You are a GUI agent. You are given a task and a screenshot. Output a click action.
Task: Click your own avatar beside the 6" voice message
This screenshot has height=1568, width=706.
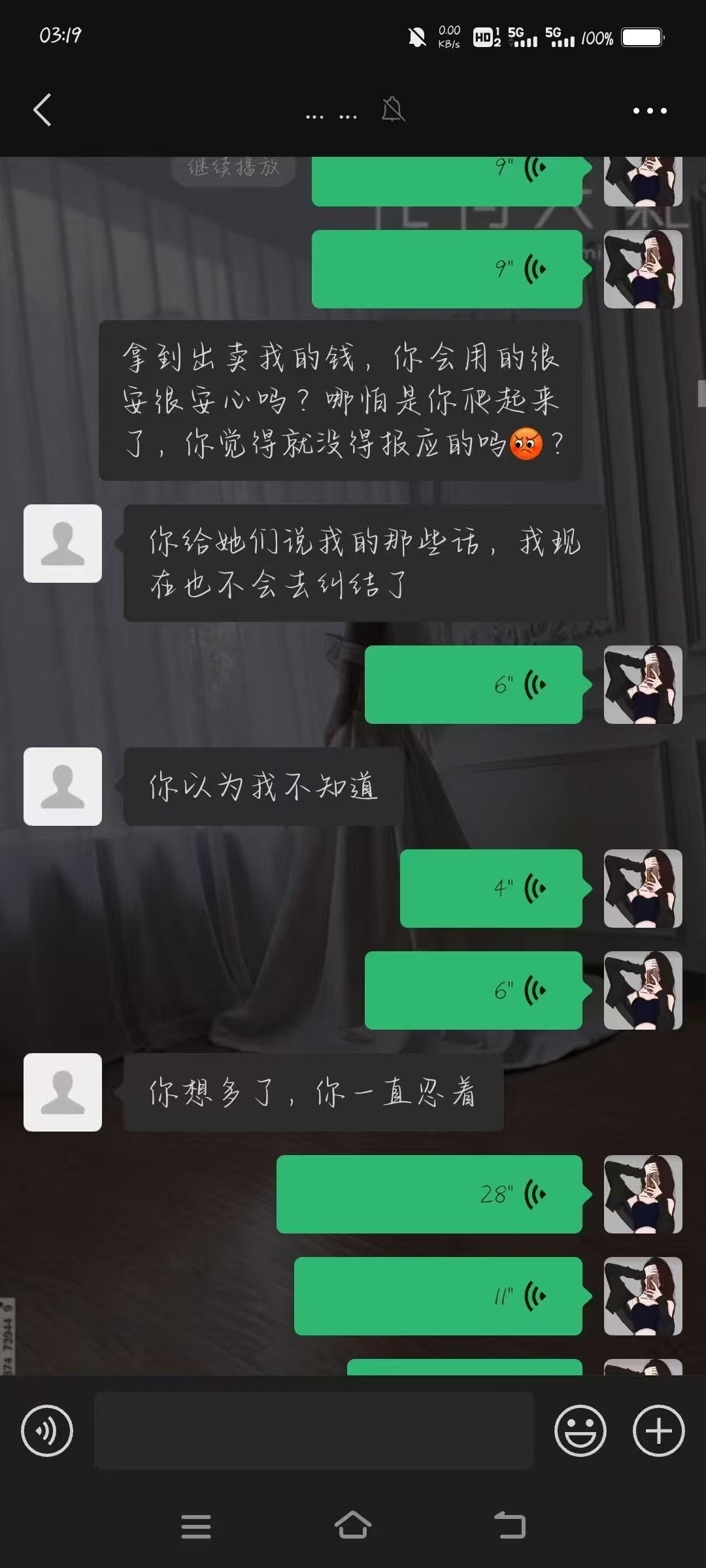click(x=643, y=685)
